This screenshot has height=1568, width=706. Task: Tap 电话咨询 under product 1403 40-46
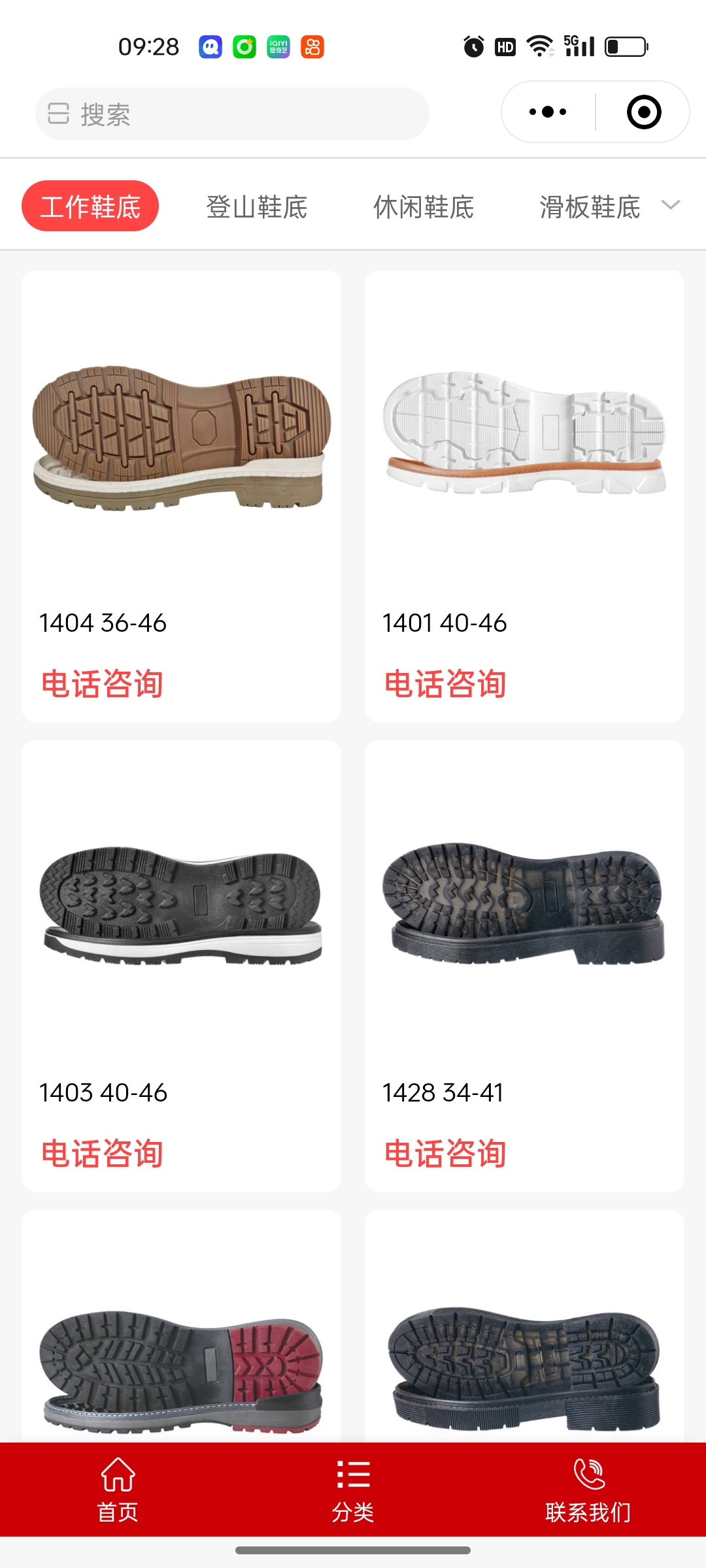pos(102,1153)
